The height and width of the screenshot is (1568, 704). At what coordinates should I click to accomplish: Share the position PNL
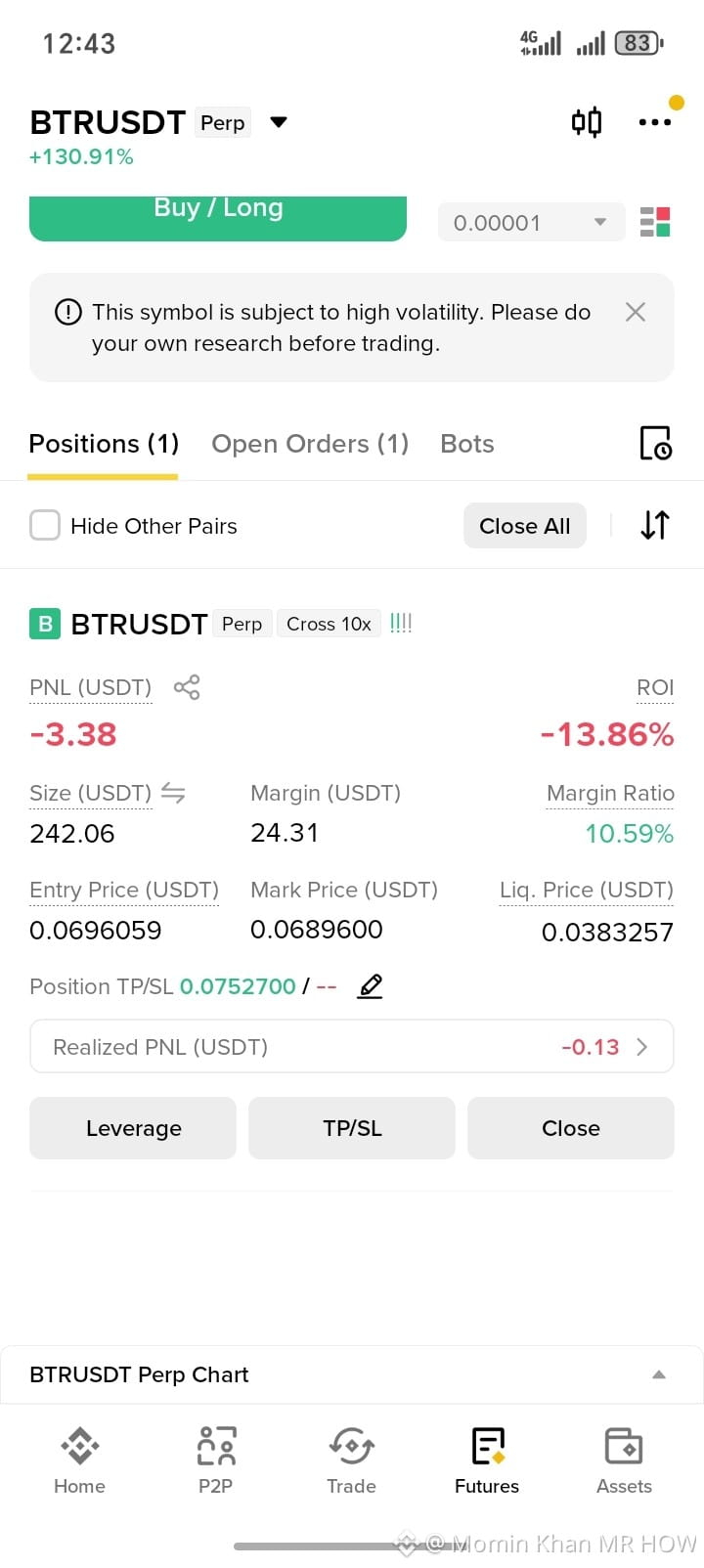[x=187, y=687]
